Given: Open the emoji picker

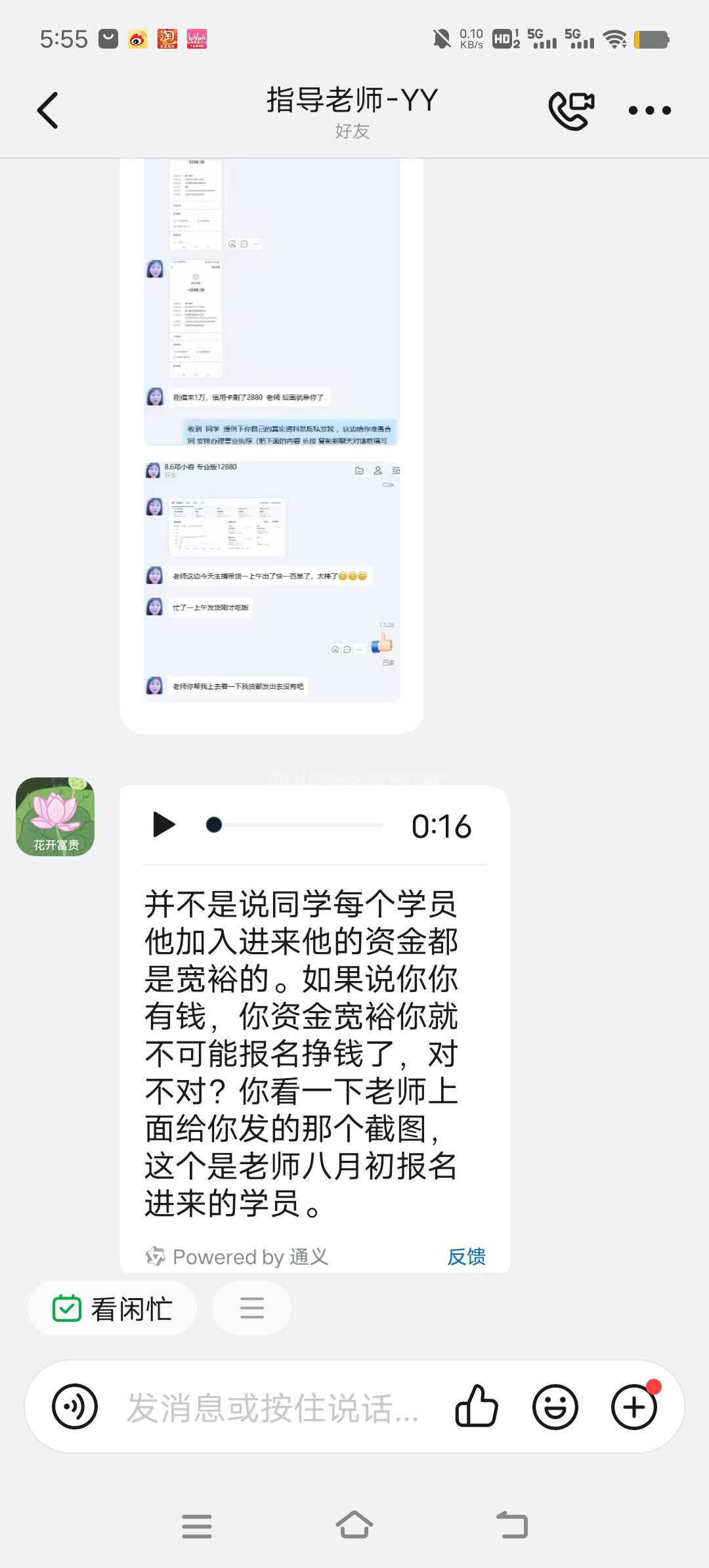Looking at the screenshot, I should (555, 1406).
